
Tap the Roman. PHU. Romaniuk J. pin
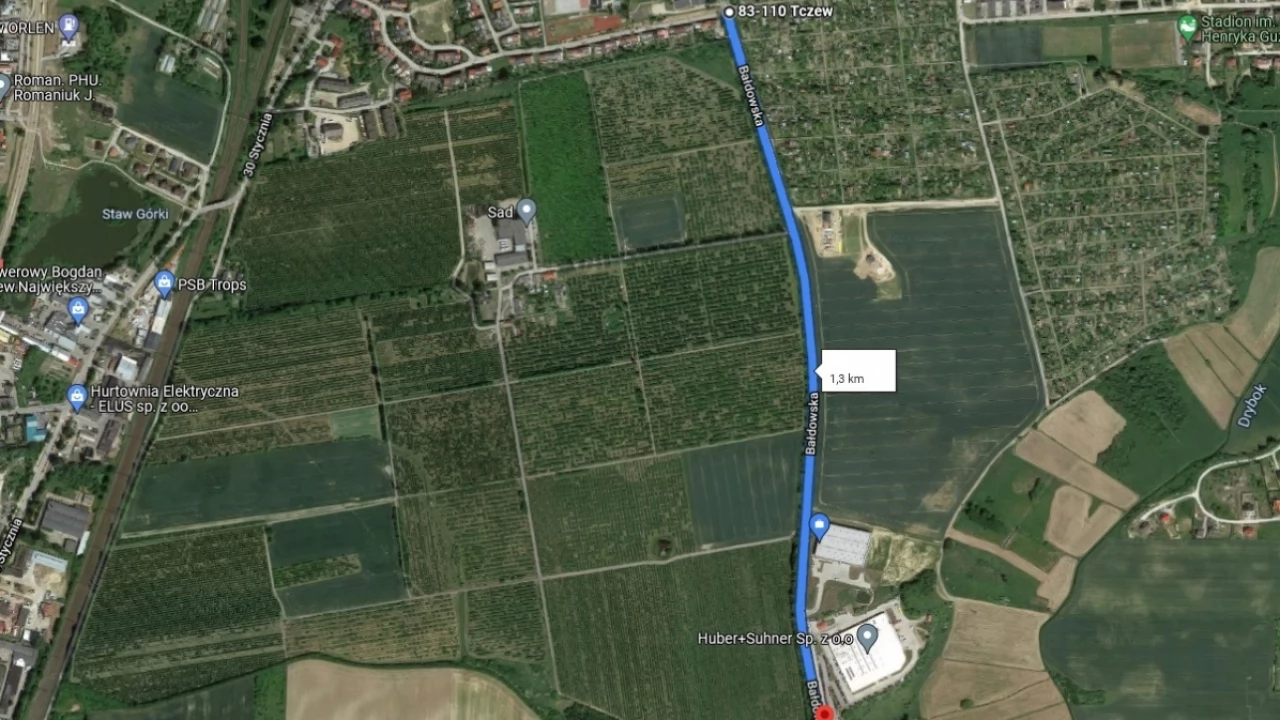(x=3, y=87)
